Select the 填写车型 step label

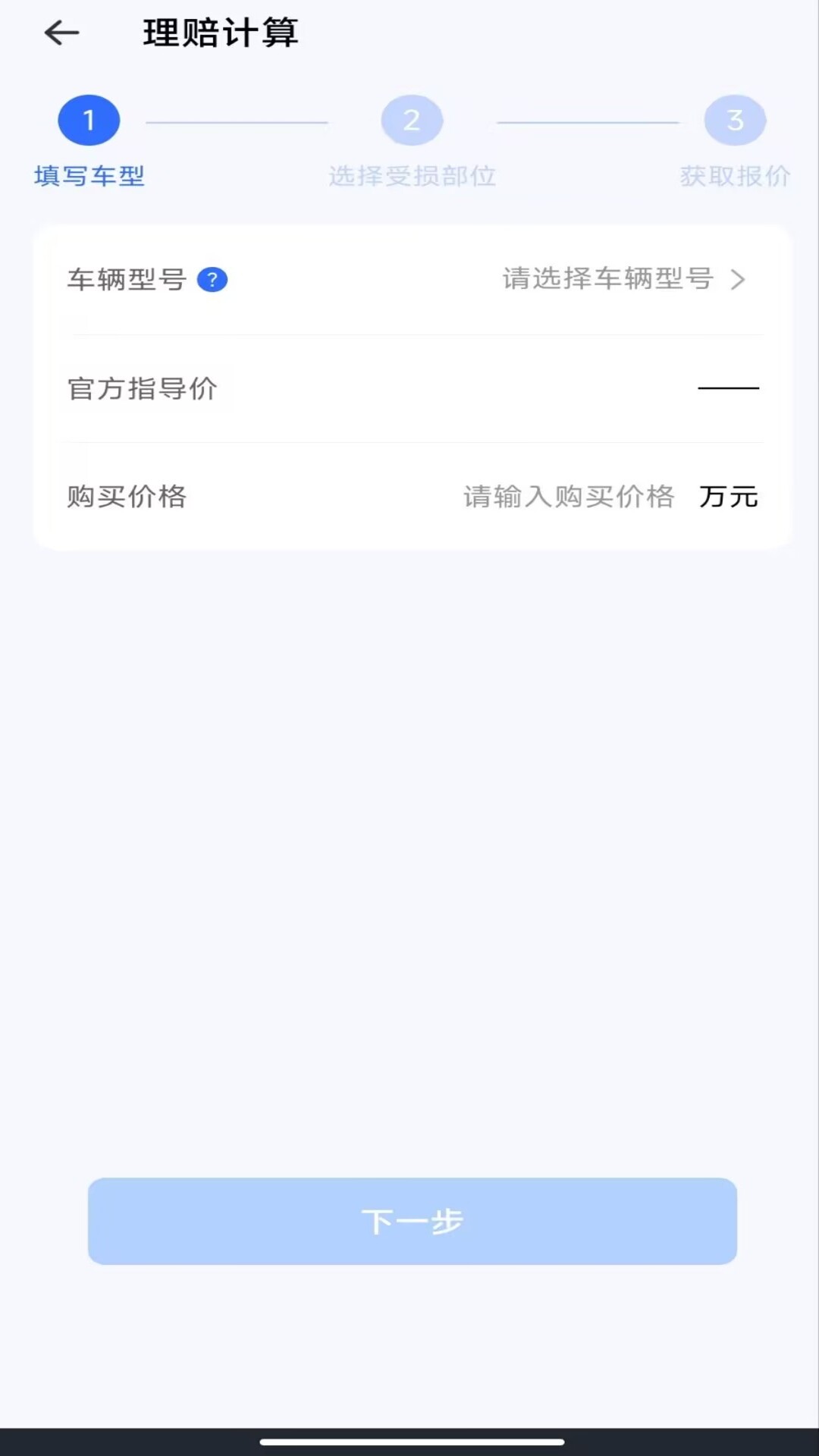[89, 175]
